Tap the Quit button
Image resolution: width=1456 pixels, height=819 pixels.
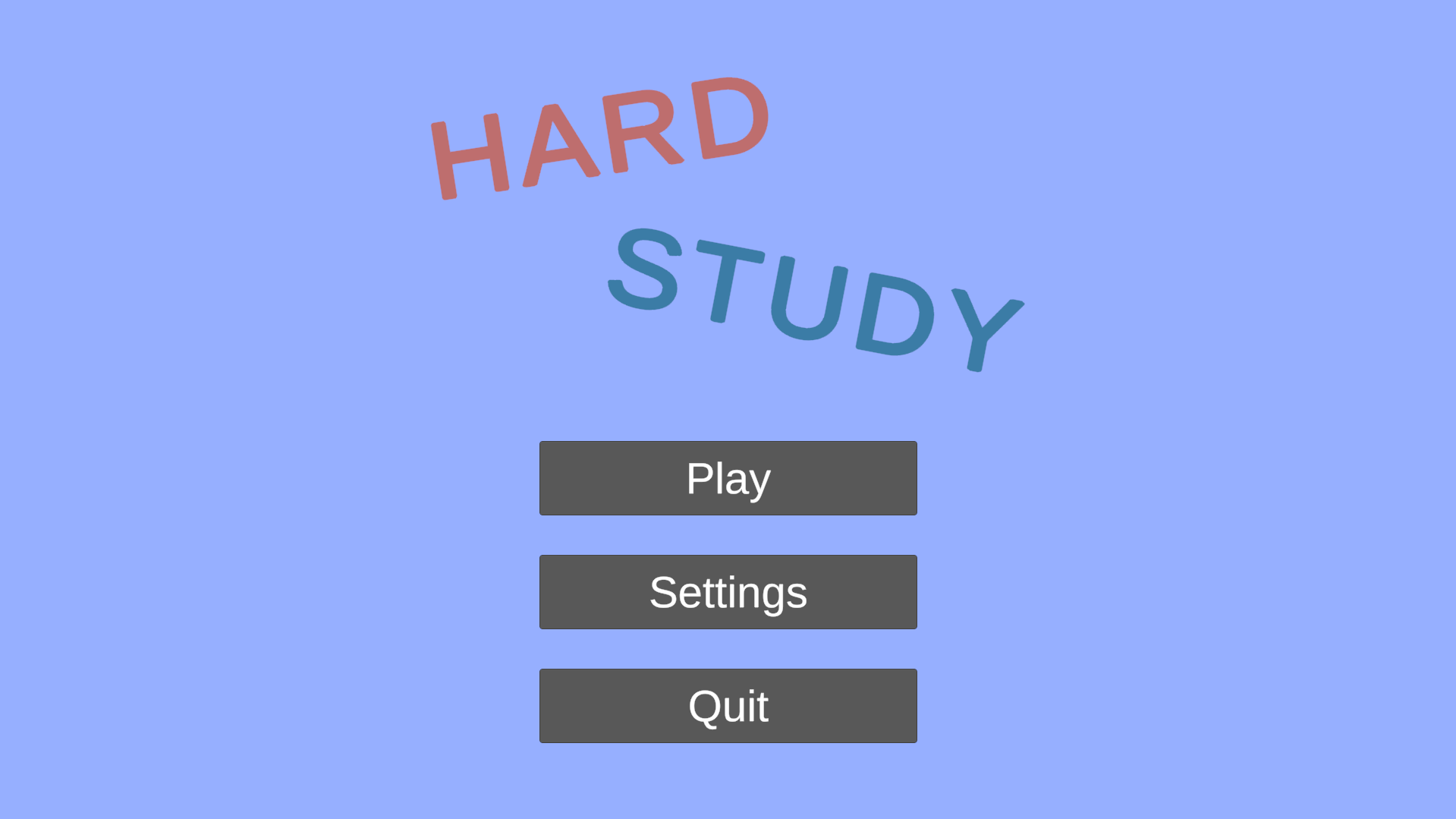pos(728,706)
